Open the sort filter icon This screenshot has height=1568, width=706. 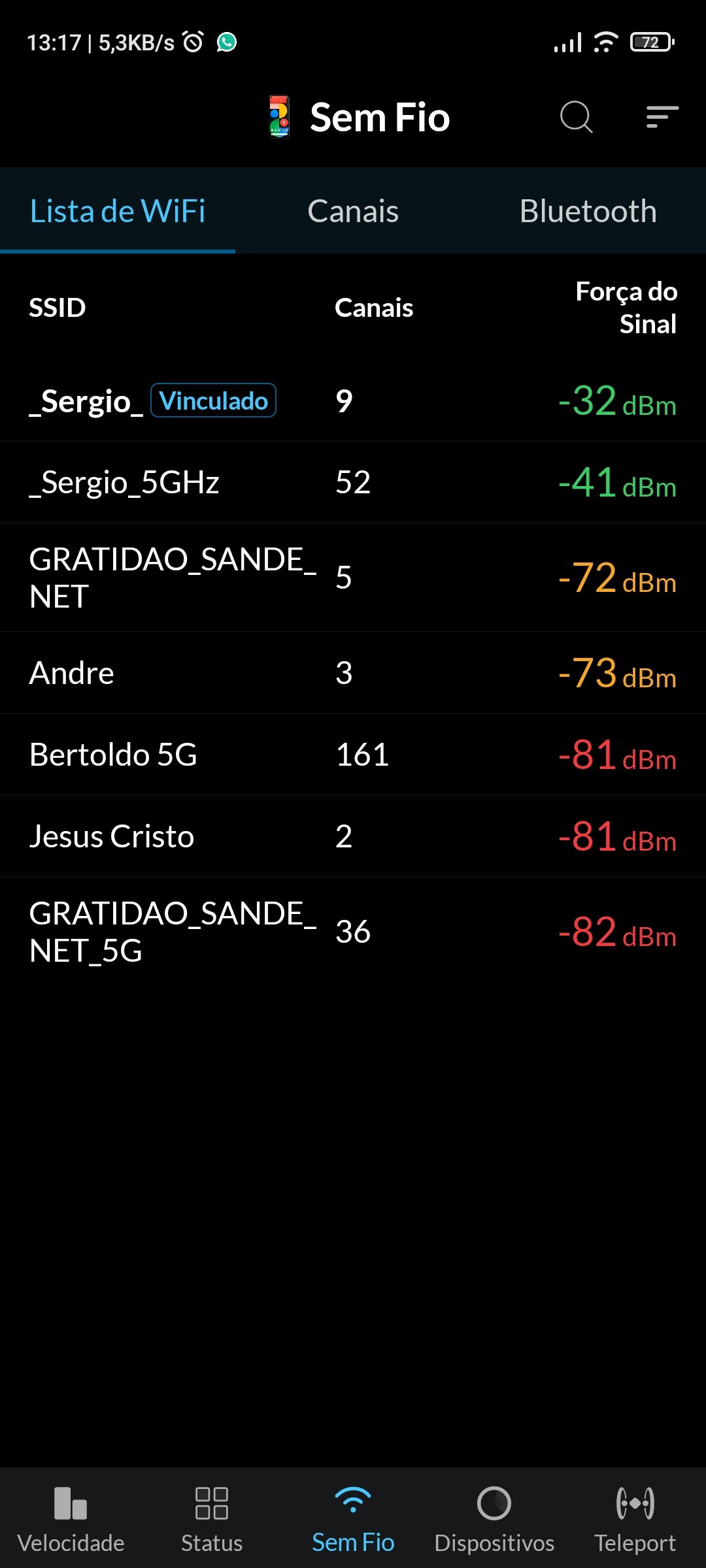[662, 118]
